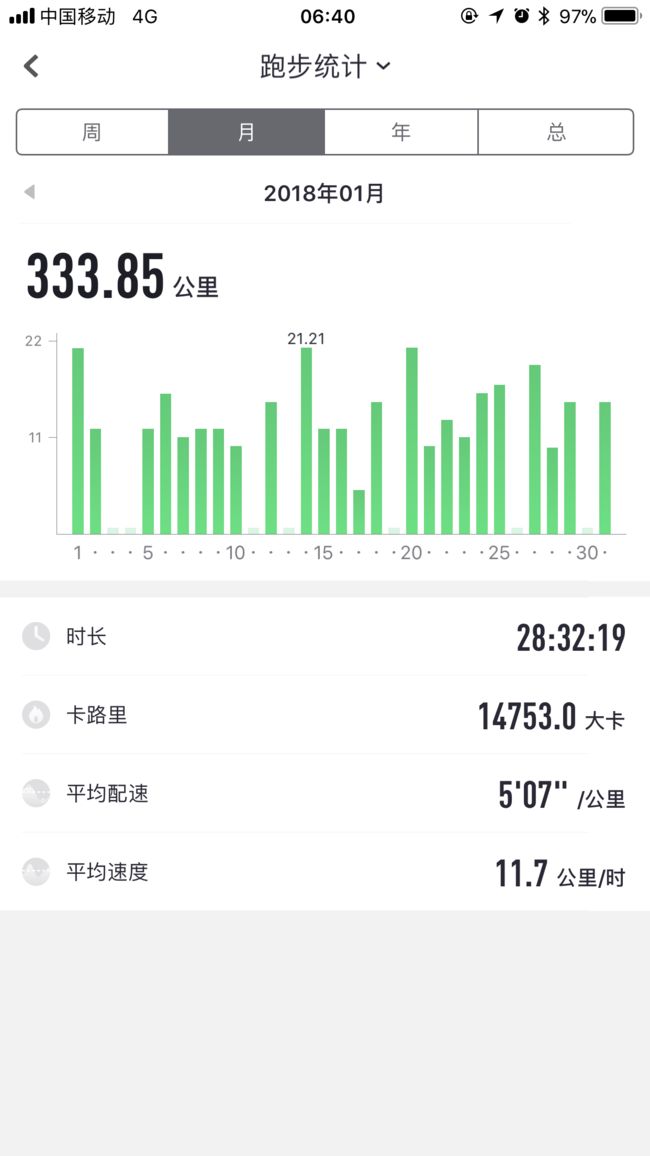Go back using the top-left arrow

[x=31, y=66]
